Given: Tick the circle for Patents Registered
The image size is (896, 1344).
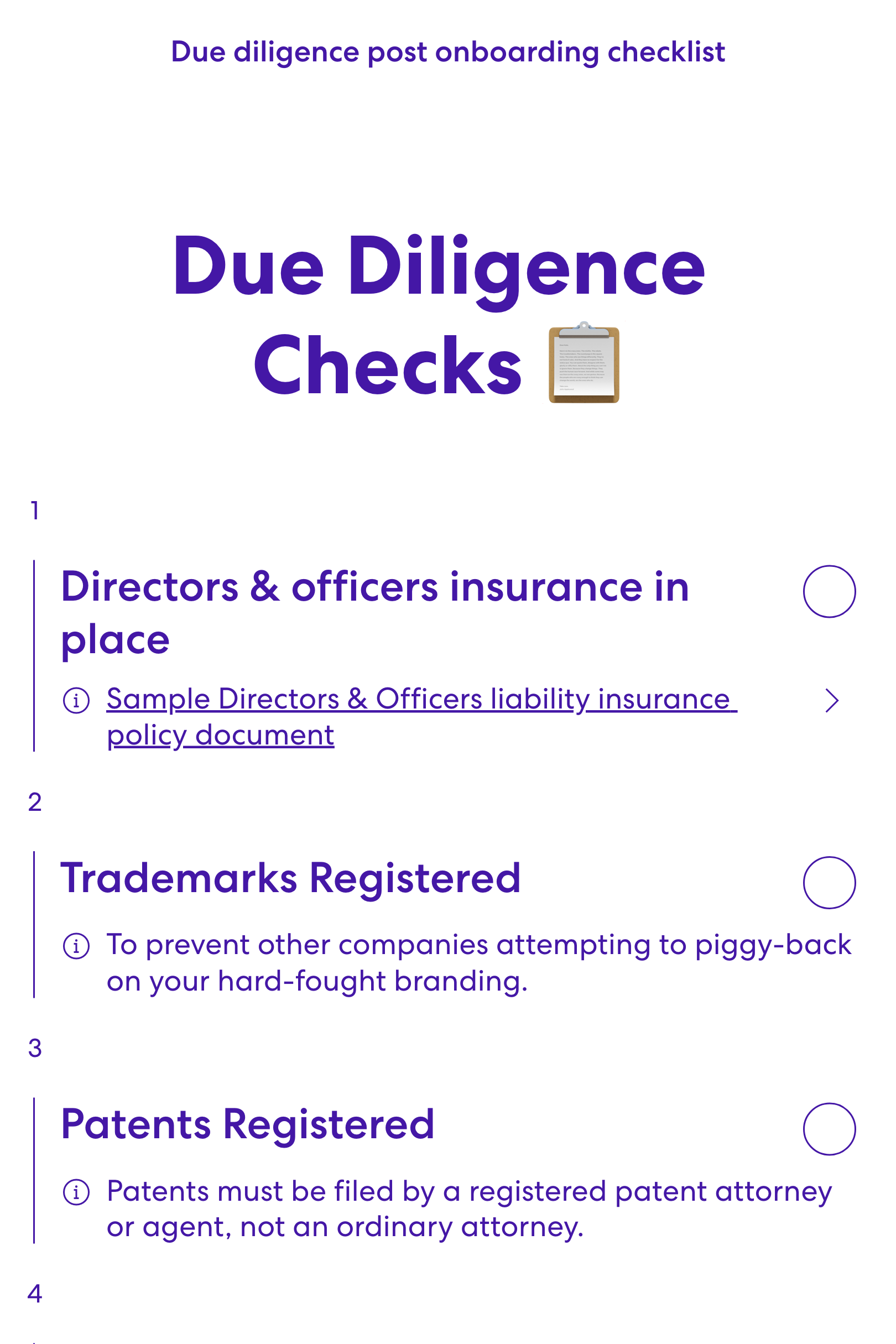Looking at the screenshot, I should pos(829,1128).
